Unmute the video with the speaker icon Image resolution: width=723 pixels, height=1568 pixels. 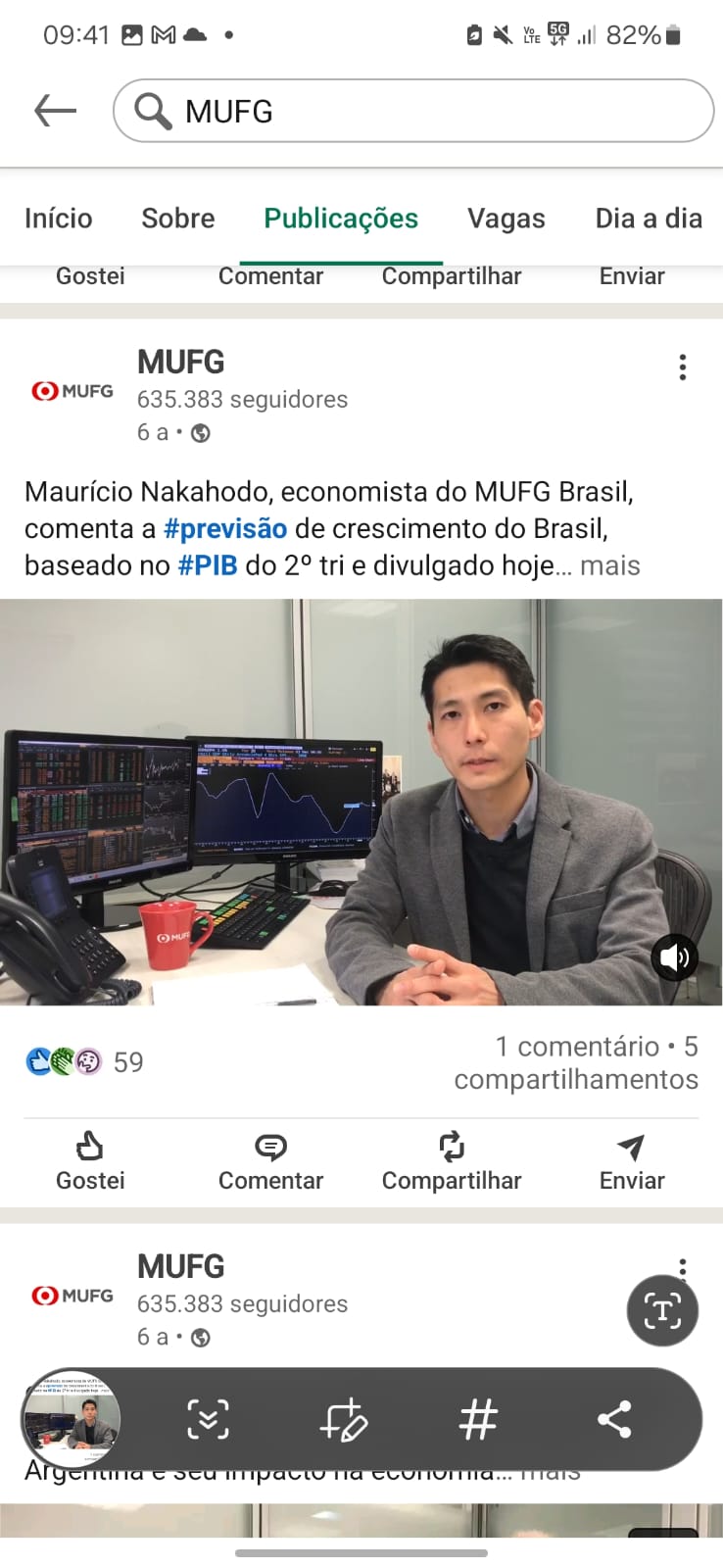pyautogui.click(x=674, y=956)
